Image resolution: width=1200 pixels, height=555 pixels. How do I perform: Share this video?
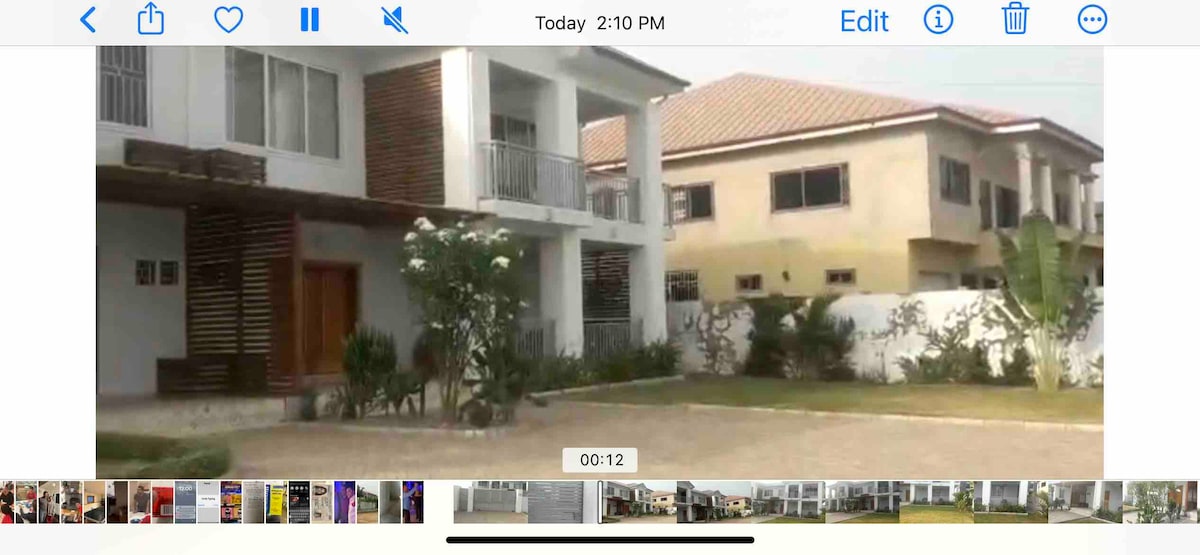151,19
